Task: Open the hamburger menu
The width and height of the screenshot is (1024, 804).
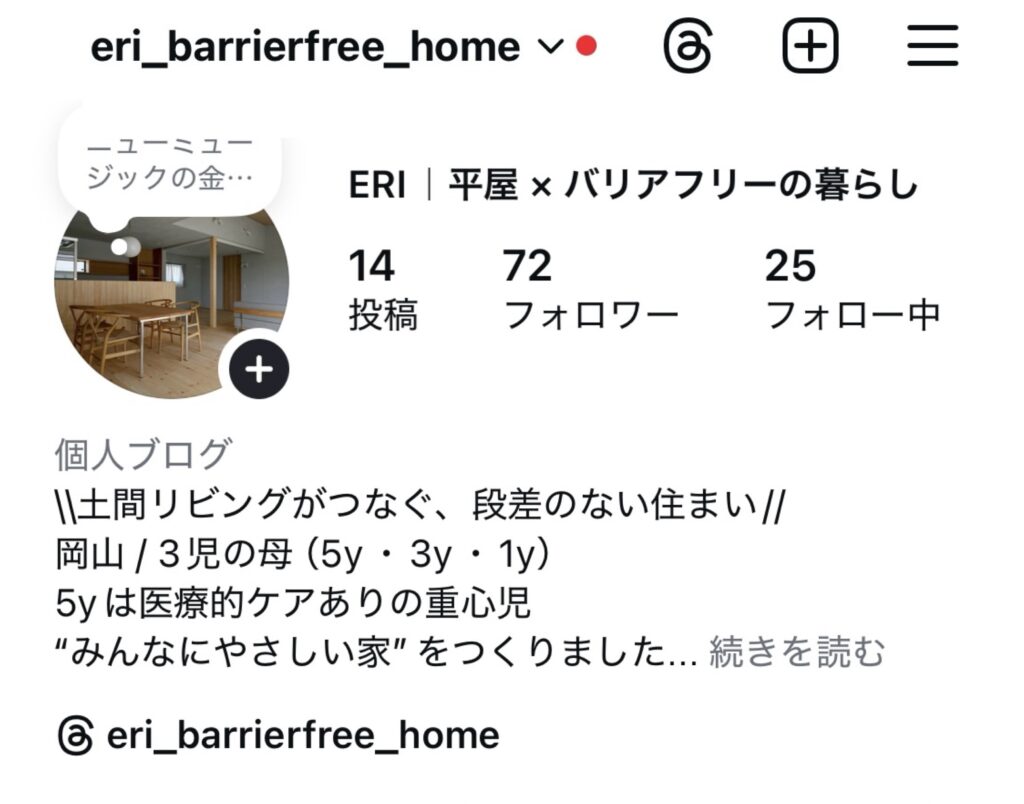Action: coord(932,46)
